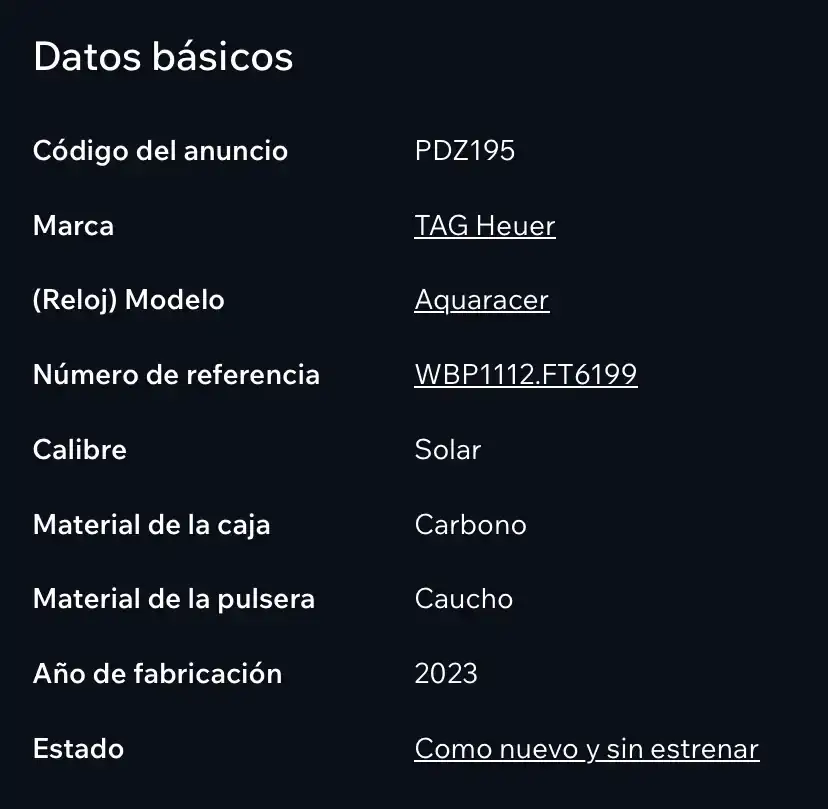Open reference number WBP1112.FT6199 link
Image resolution: width=828 pixels, height=809 pixels.
525,375
